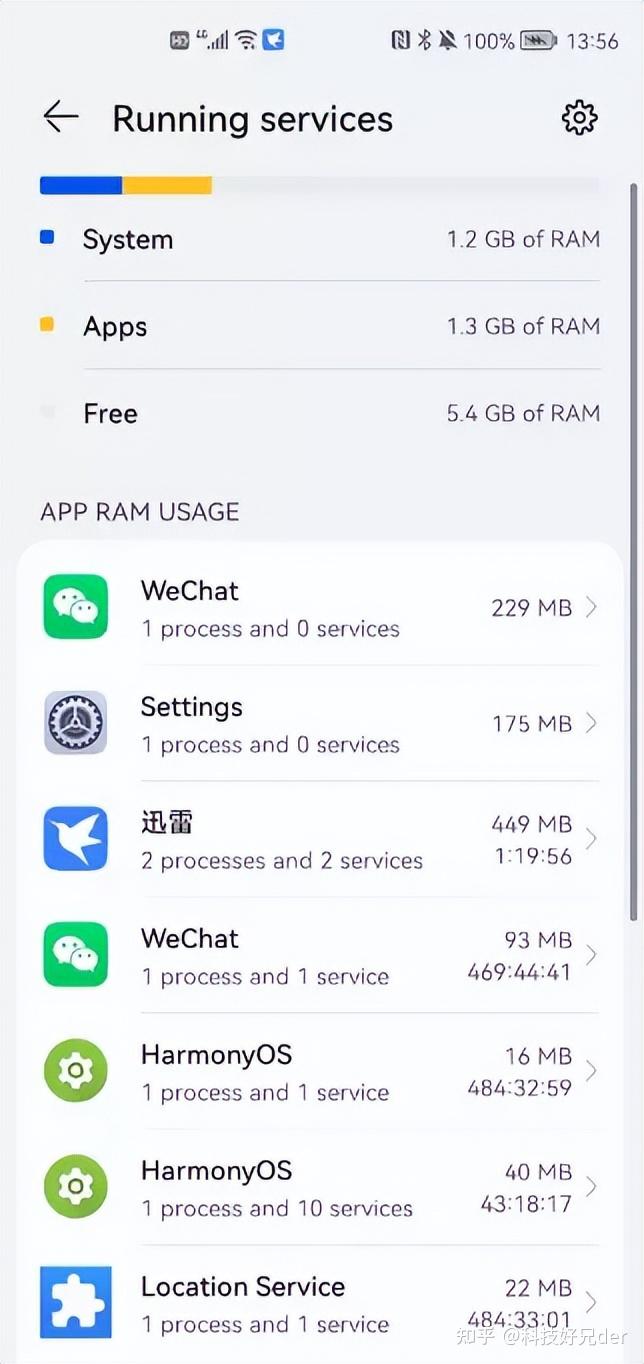
Task: Open HarmonyOS entry with 10 services
Action: (x=320, y=1187)
